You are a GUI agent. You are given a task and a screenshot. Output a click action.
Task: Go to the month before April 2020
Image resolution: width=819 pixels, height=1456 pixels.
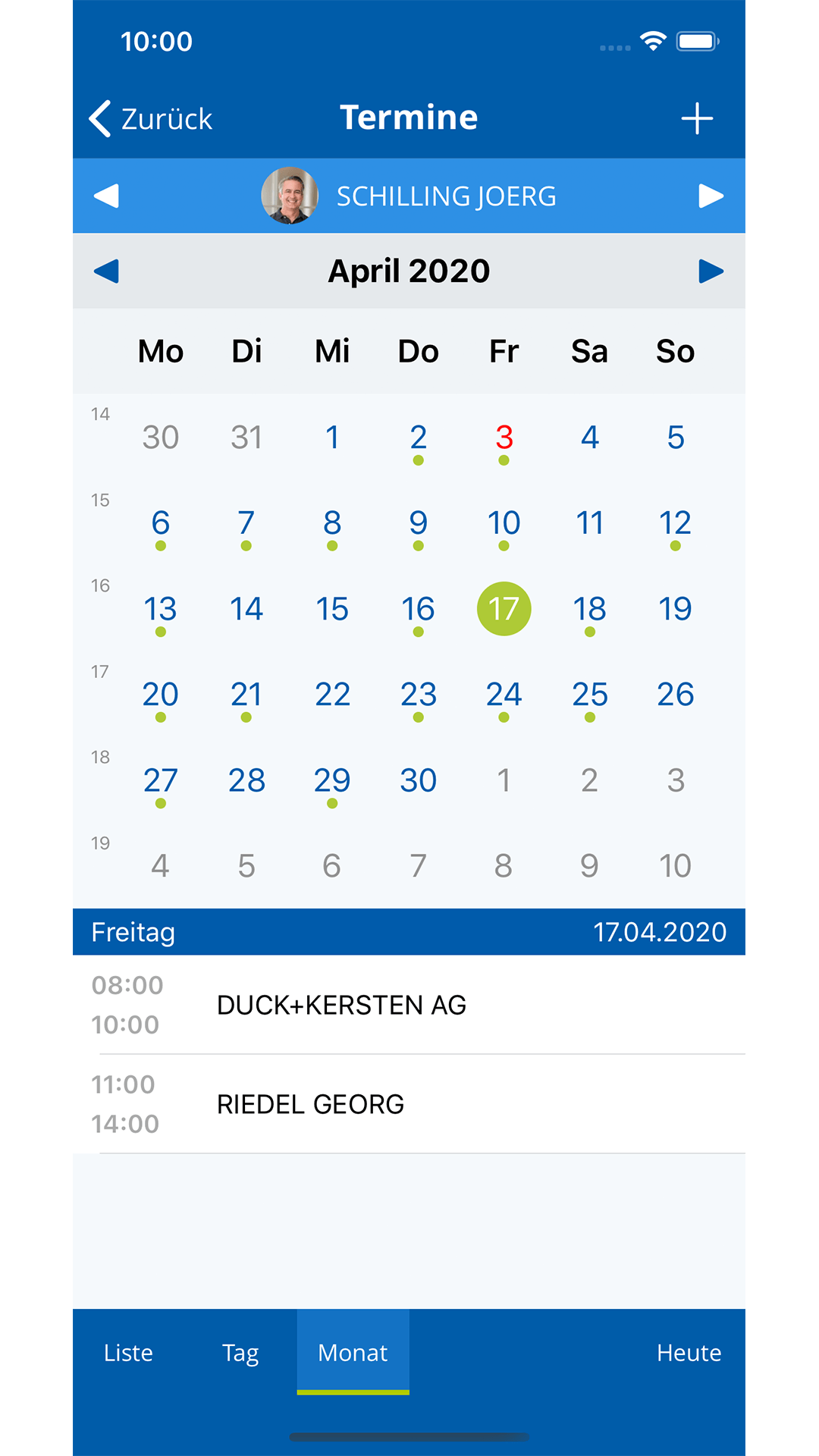click(x=106, y=271)
